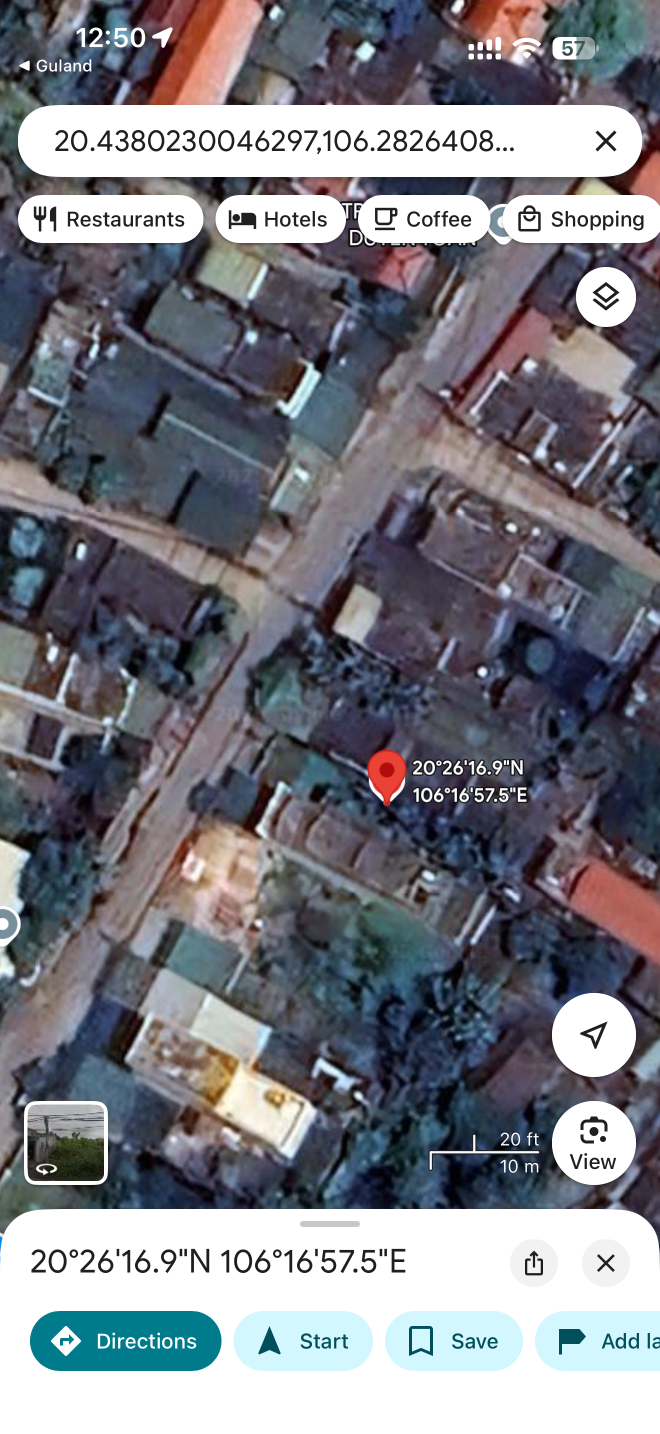660x1434 pixels.
Task: Open the Street View thumbnail
Action: pyautogui.click(x=66, y=1142)
